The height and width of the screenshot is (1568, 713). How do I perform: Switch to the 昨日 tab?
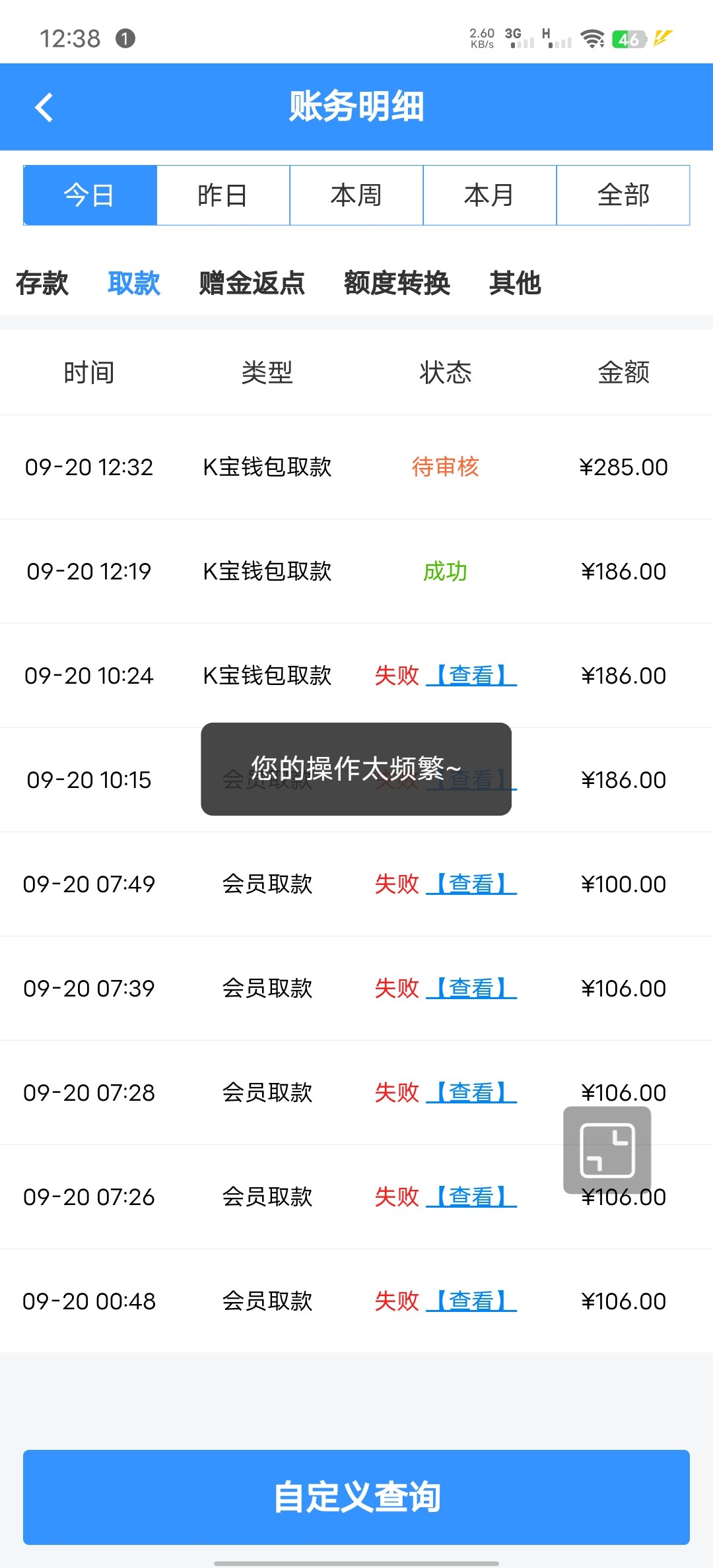click(222, 195)
